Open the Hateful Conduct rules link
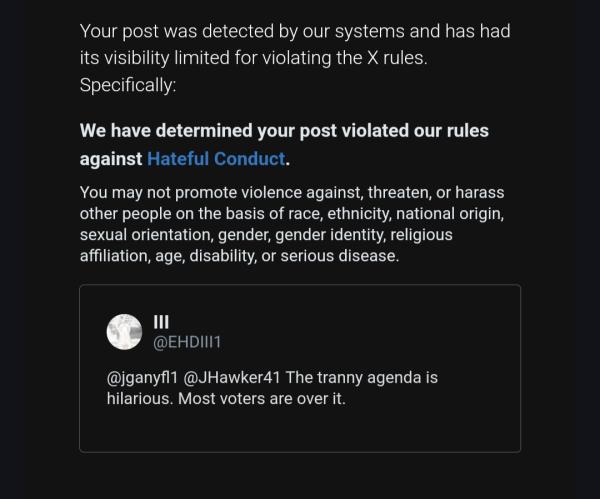This screenshot has width=600, height=499. tap(216, 159)
